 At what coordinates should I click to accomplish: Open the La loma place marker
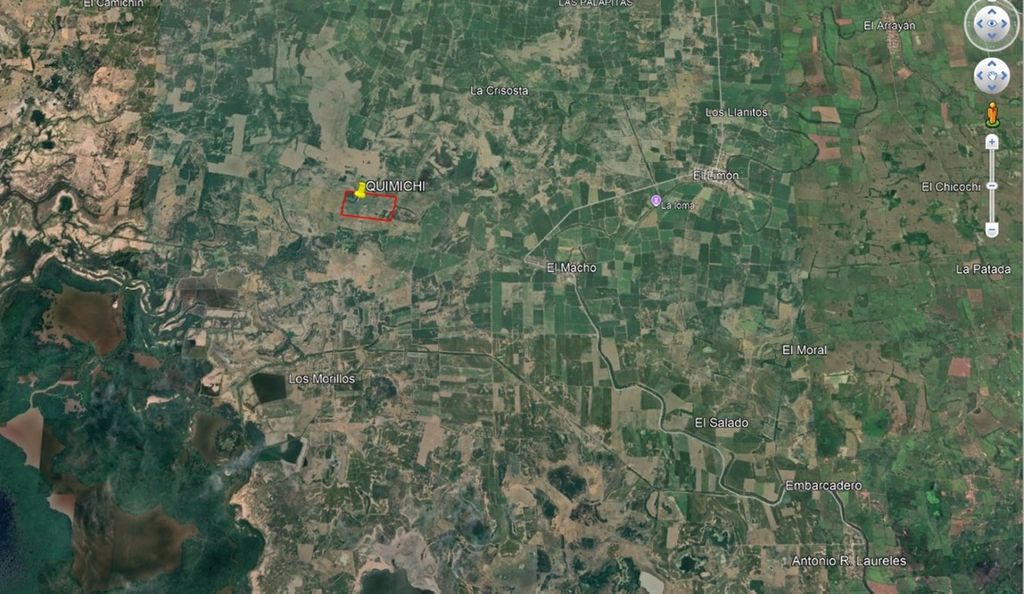[x=656, y=201]
